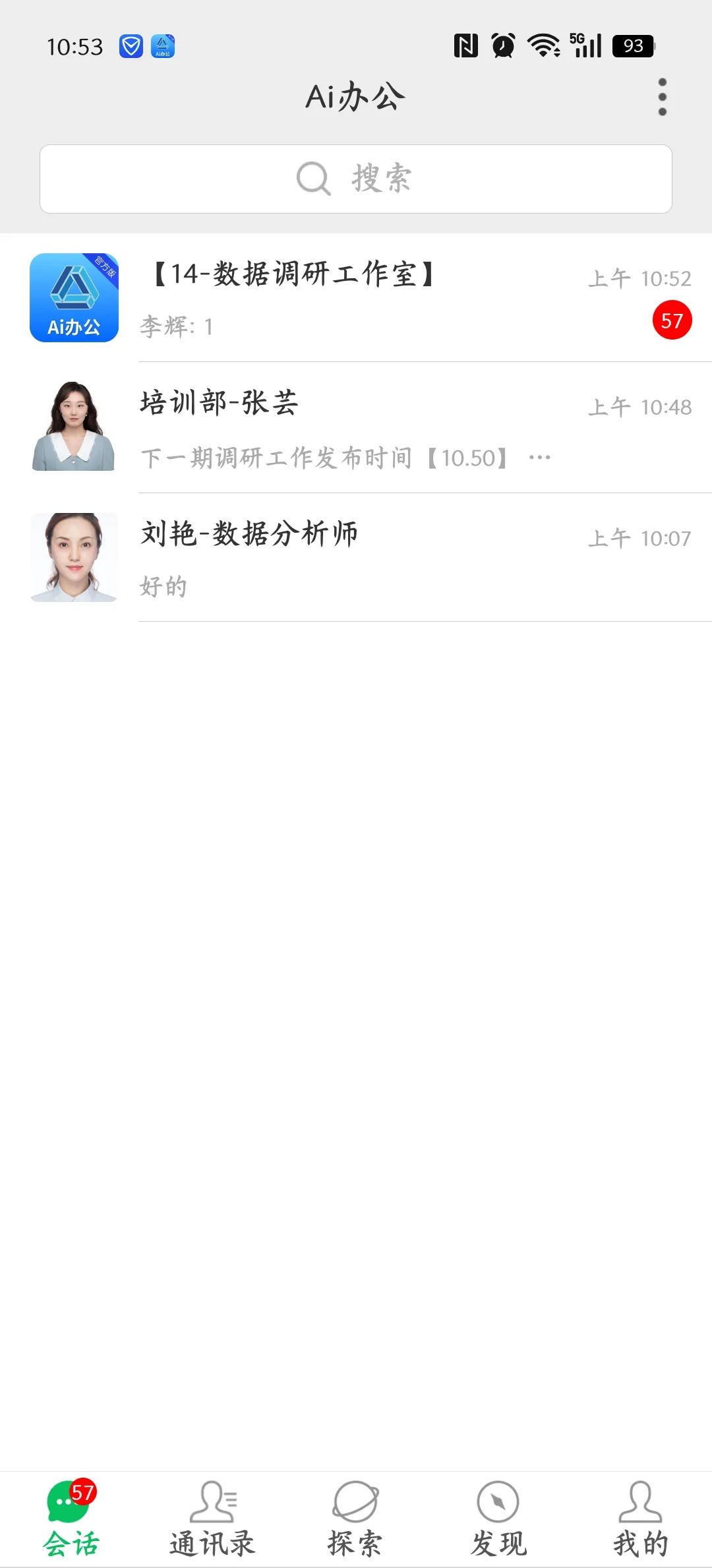The height and width of the screenshot is (1568, 712).
Task: Tap the search magnifier icon
Action: (312, 178)
